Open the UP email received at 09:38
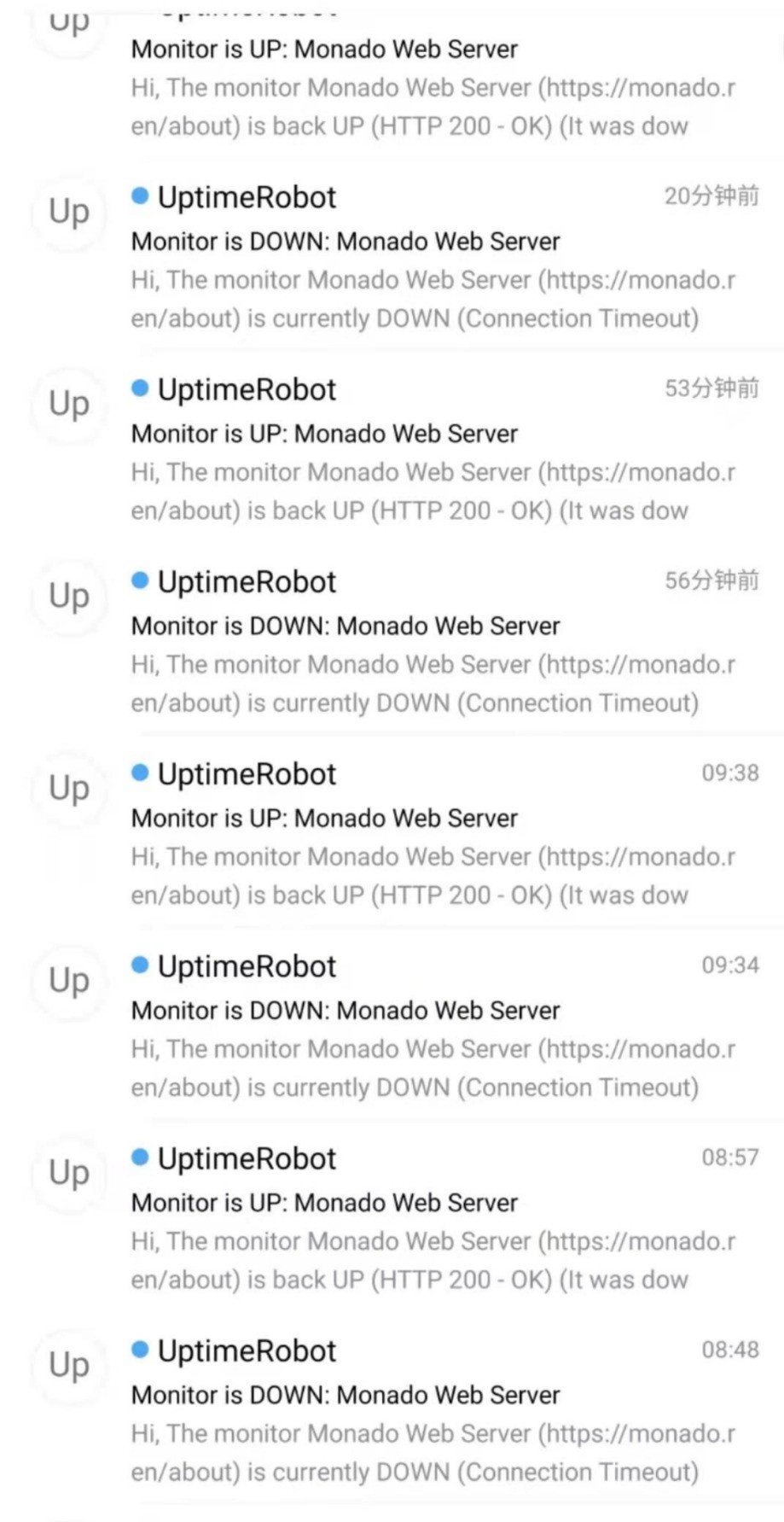Viewport: 784px width, 1522px height. 392,831
